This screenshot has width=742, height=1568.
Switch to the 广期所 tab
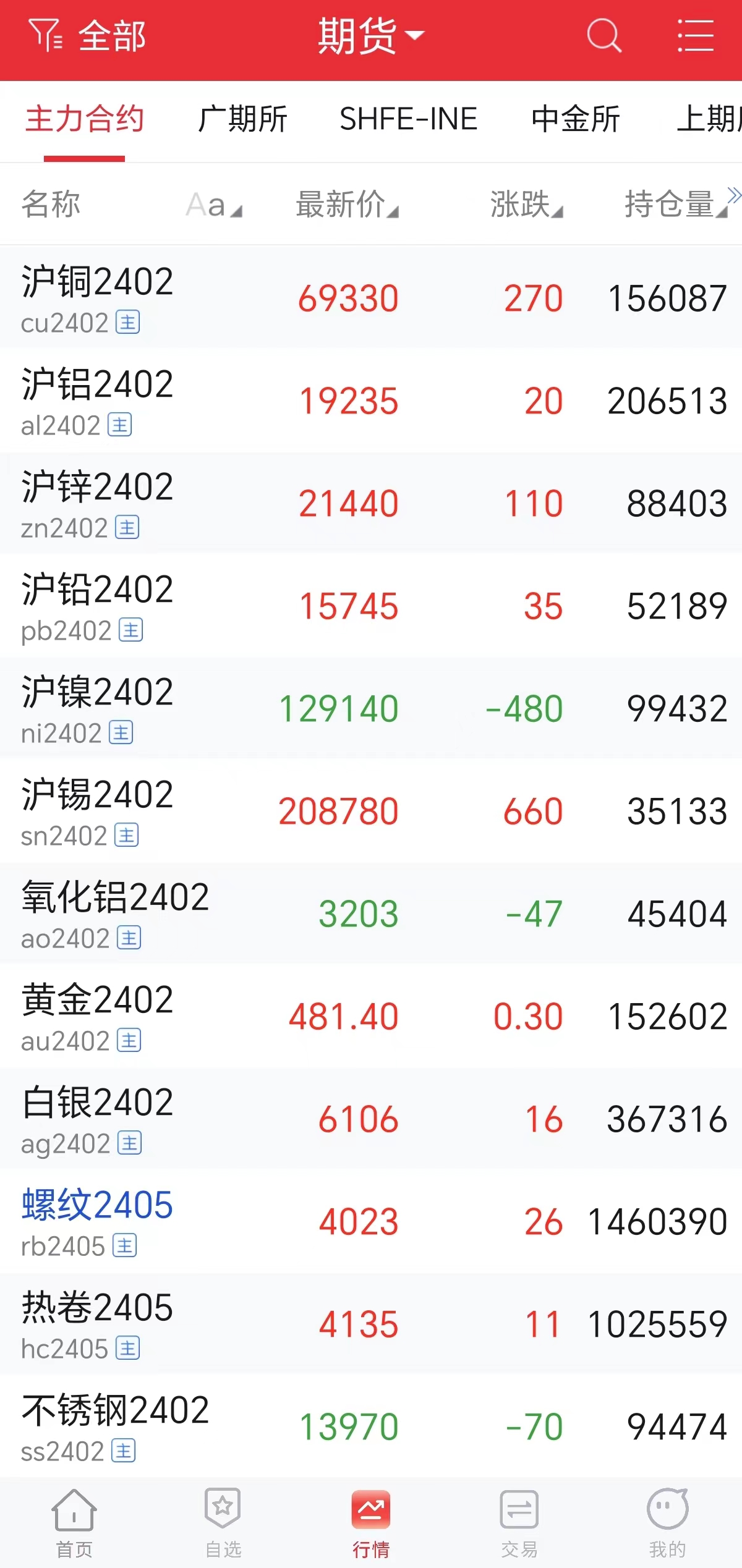click(242, 119)
